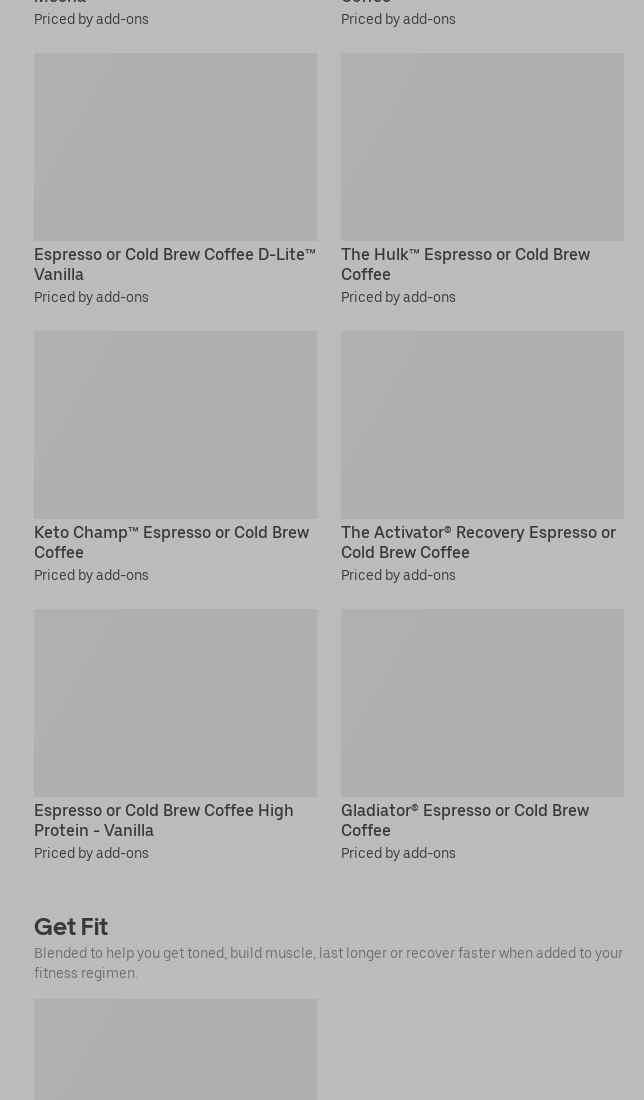Open the first item under Get Fit
Viewport: 644px width, 1100px height.
coord(175,1049)
